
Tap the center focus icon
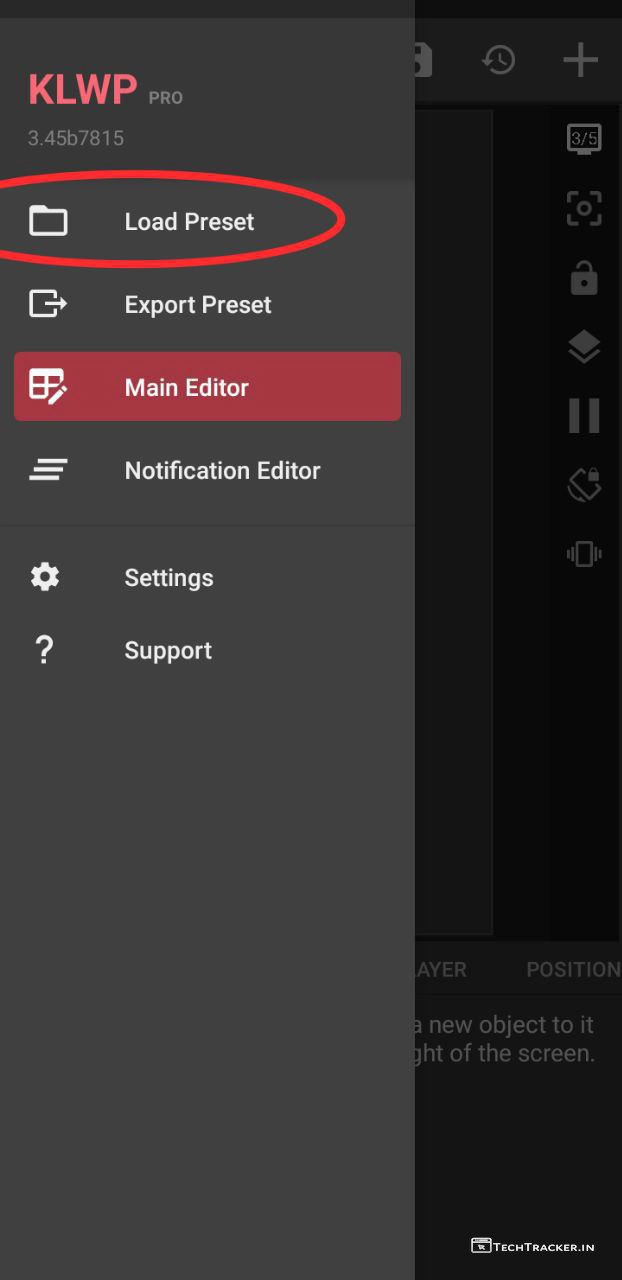click(584, 208)
